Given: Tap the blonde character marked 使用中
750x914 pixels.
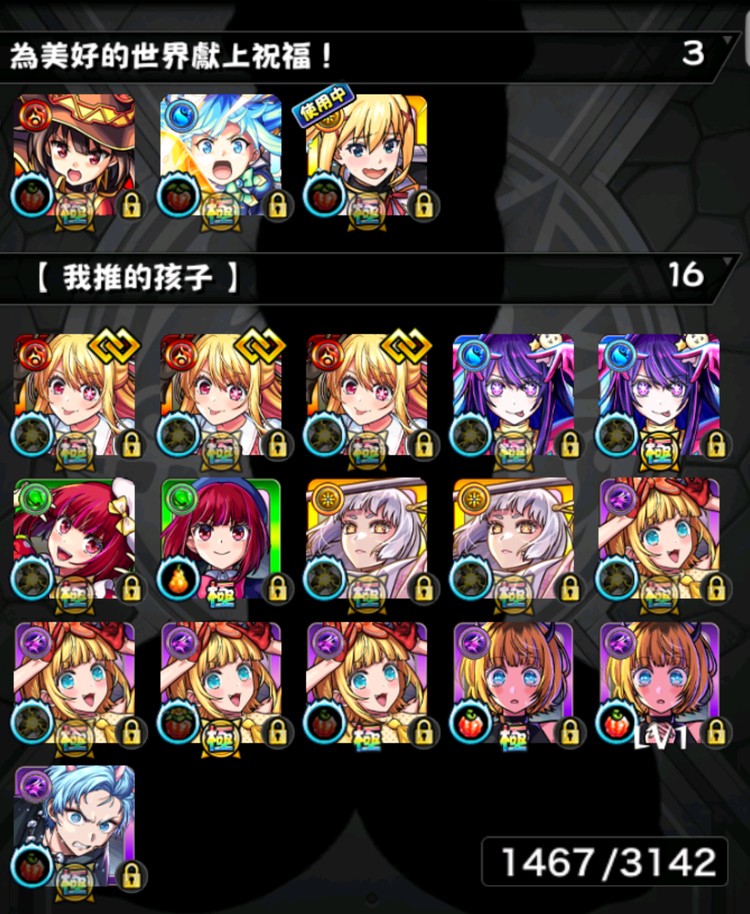Looking at the screenshot, I should 367,158.
